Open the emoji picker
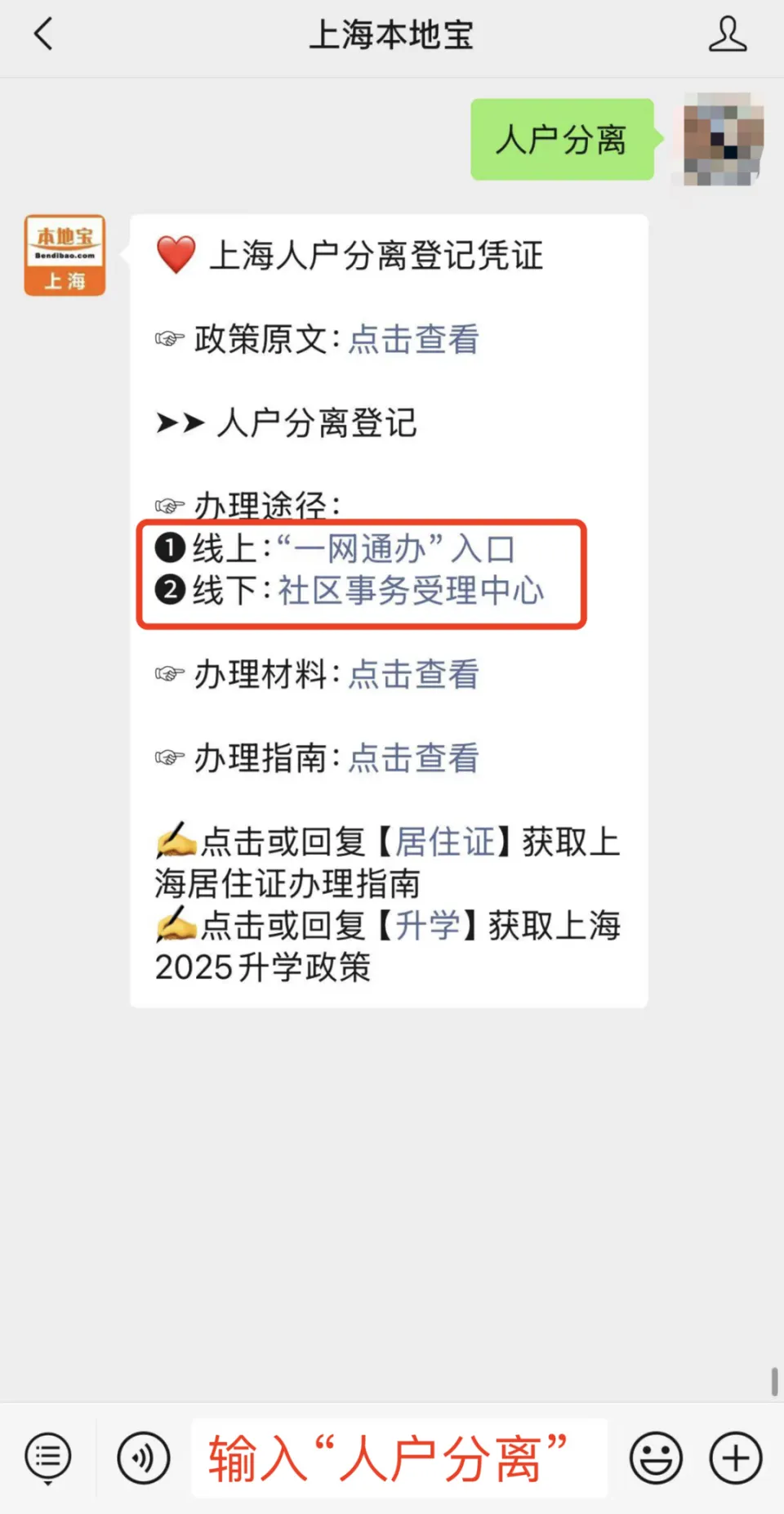Screen dimensions: 784x1514 [656, 1458]
